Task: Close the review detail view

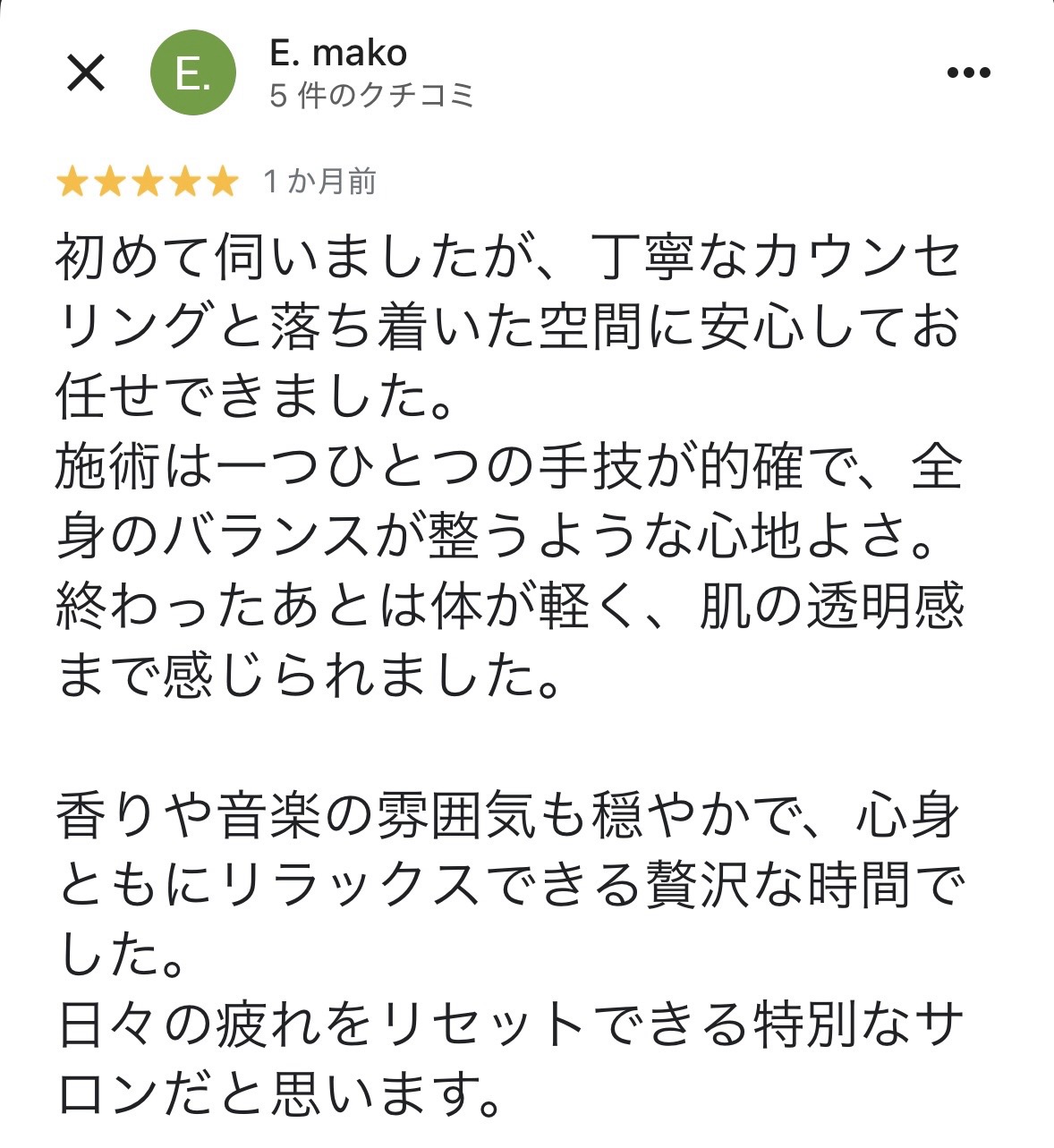Action: click(x=87, y=72)
